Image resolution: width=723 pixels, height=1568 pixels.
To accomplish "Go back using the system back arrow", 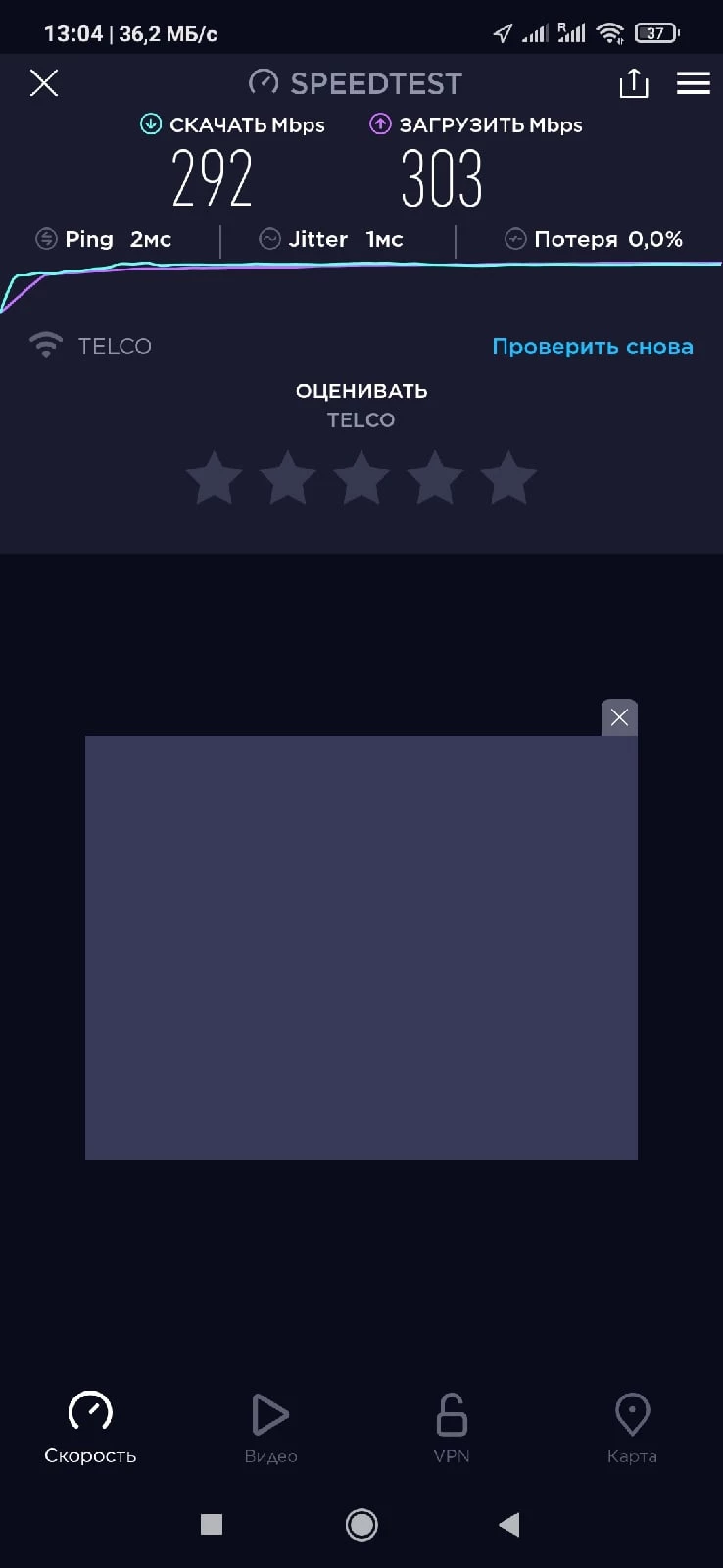I will tap(509, 1525).
